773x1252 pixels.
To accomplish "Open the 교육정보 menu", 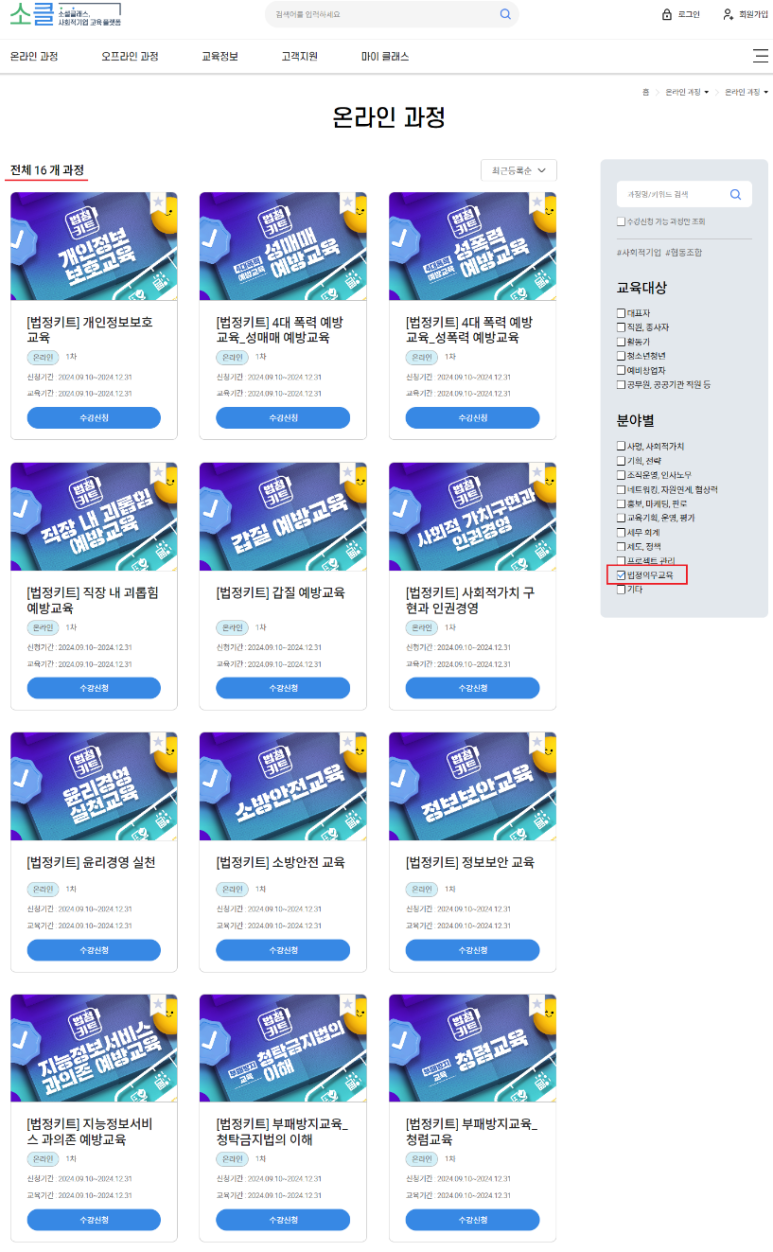I will pos(220,57).
